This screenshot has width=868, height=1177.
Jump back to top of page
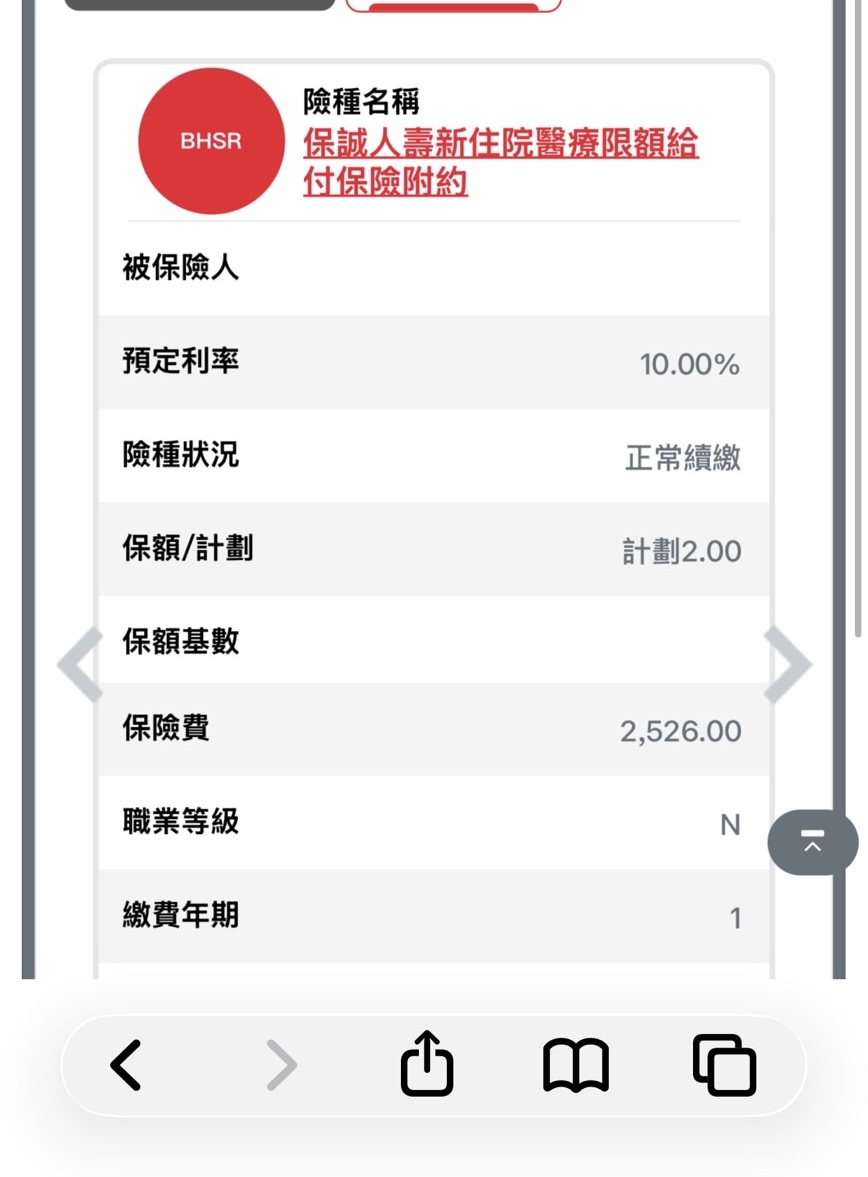click(812, 842)
